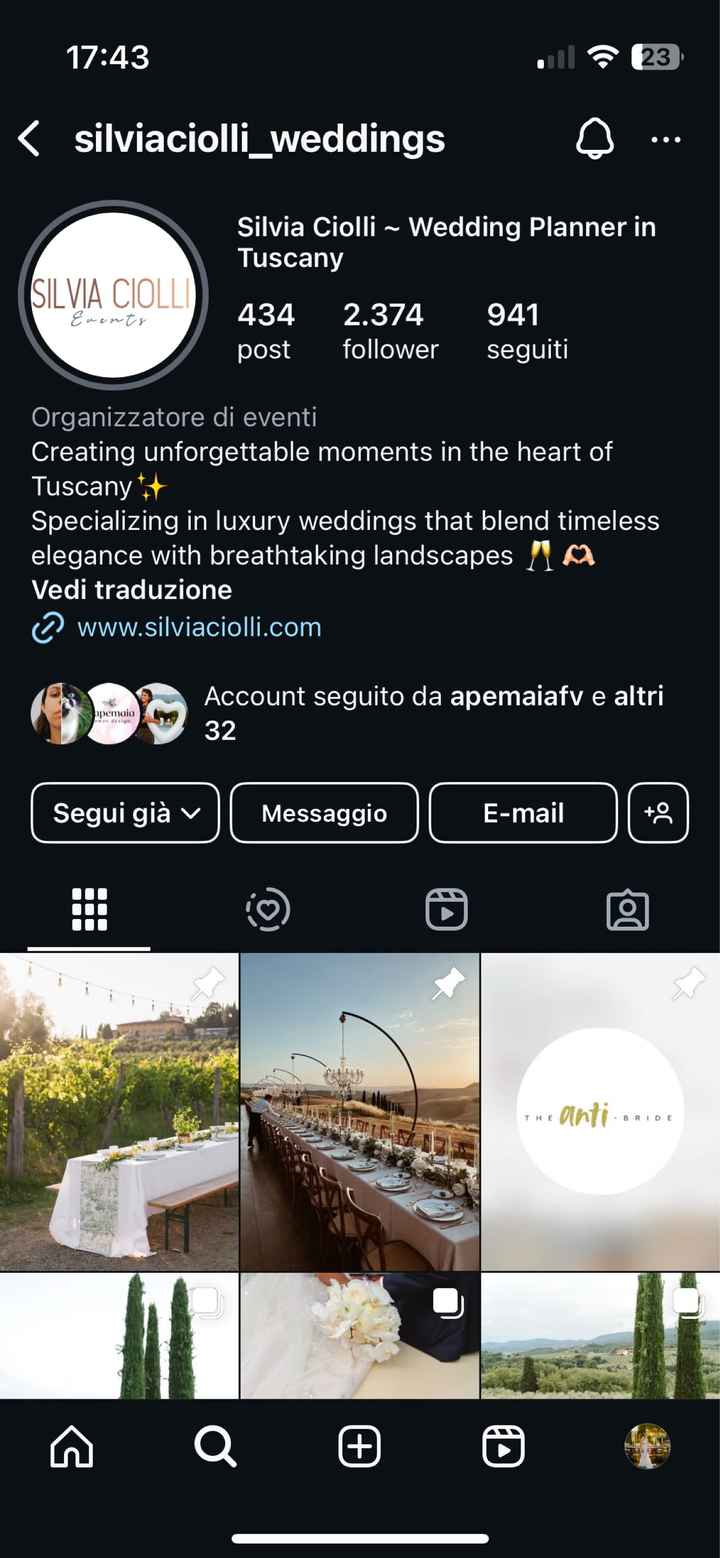Go back using the top-left arrow
This screenshot has width=720, height=1558.
pos(30,139)
